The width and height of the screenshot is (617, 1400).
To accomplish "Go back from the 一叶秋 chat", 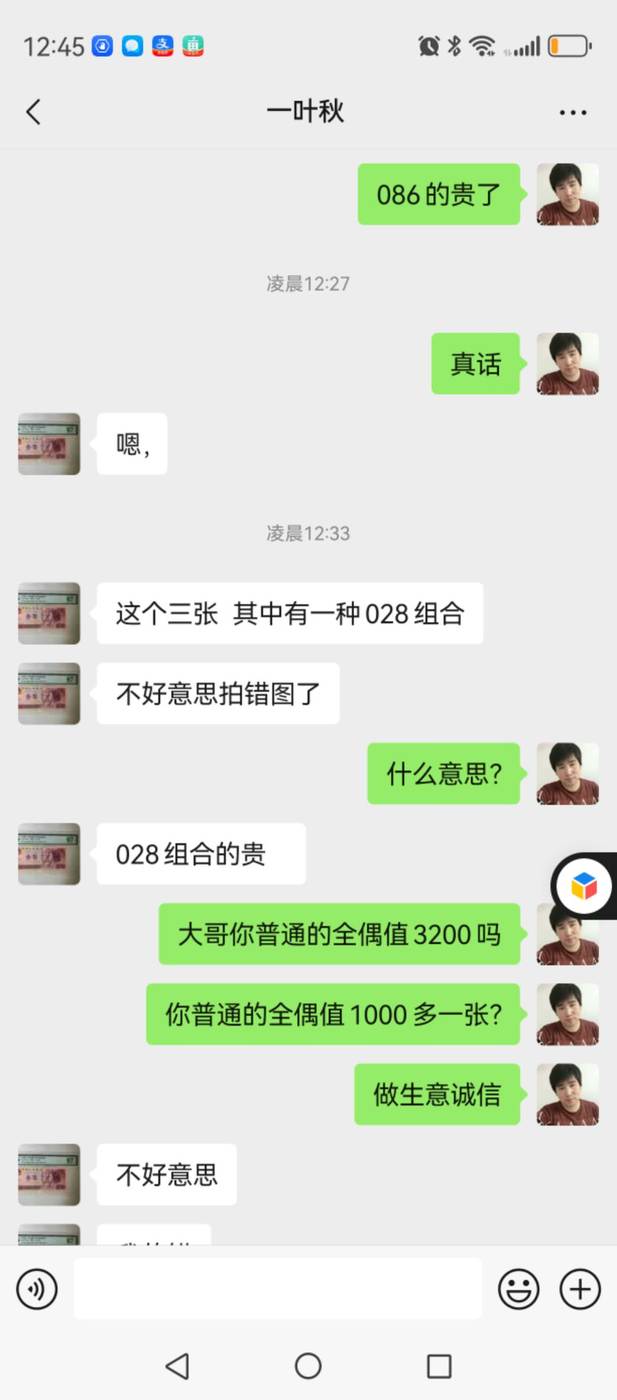I will (33, 111).
